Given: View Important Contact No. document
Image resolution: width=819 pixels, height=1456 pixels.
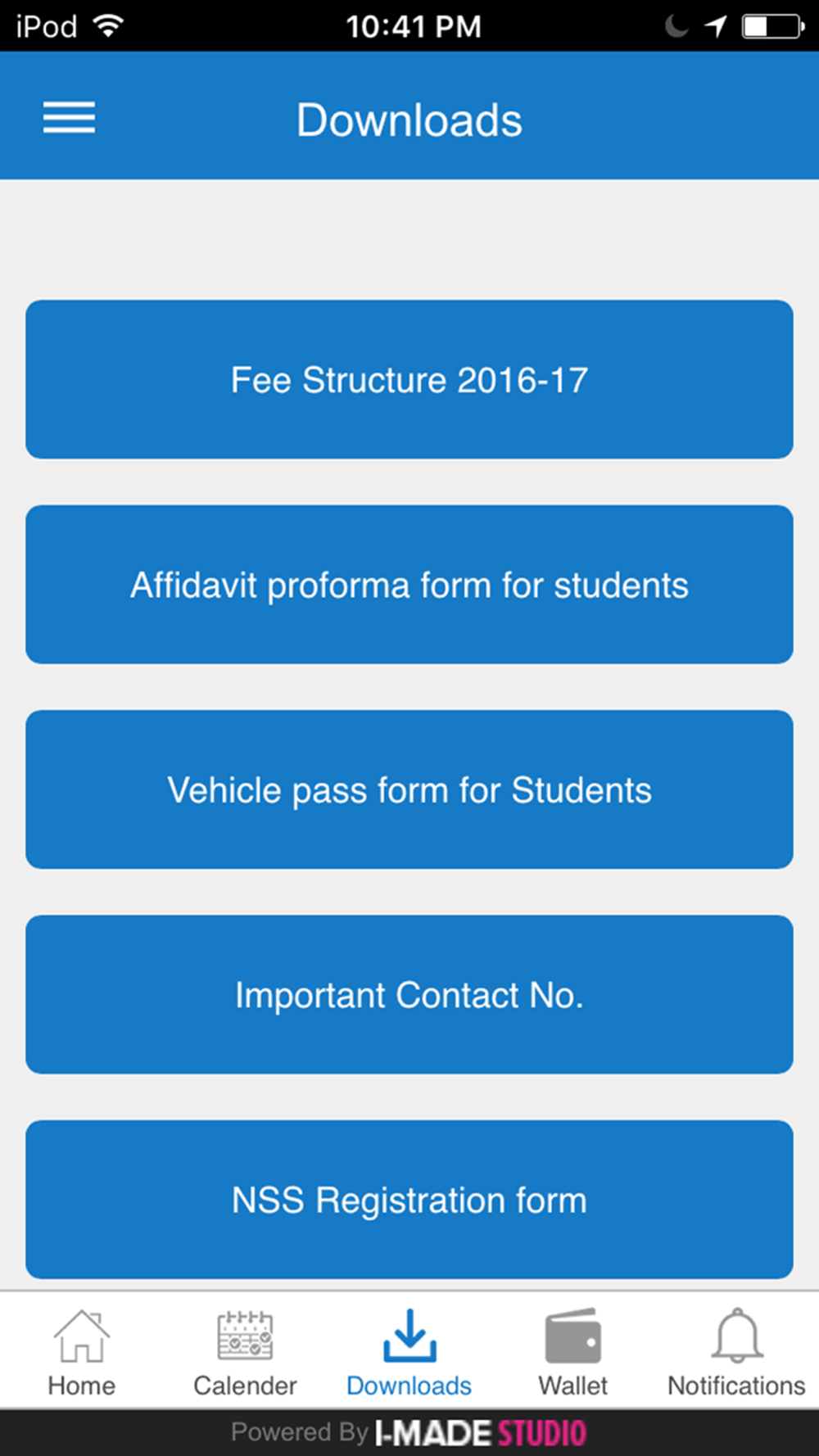Looking at the screenshot, I should pos(409,995).
